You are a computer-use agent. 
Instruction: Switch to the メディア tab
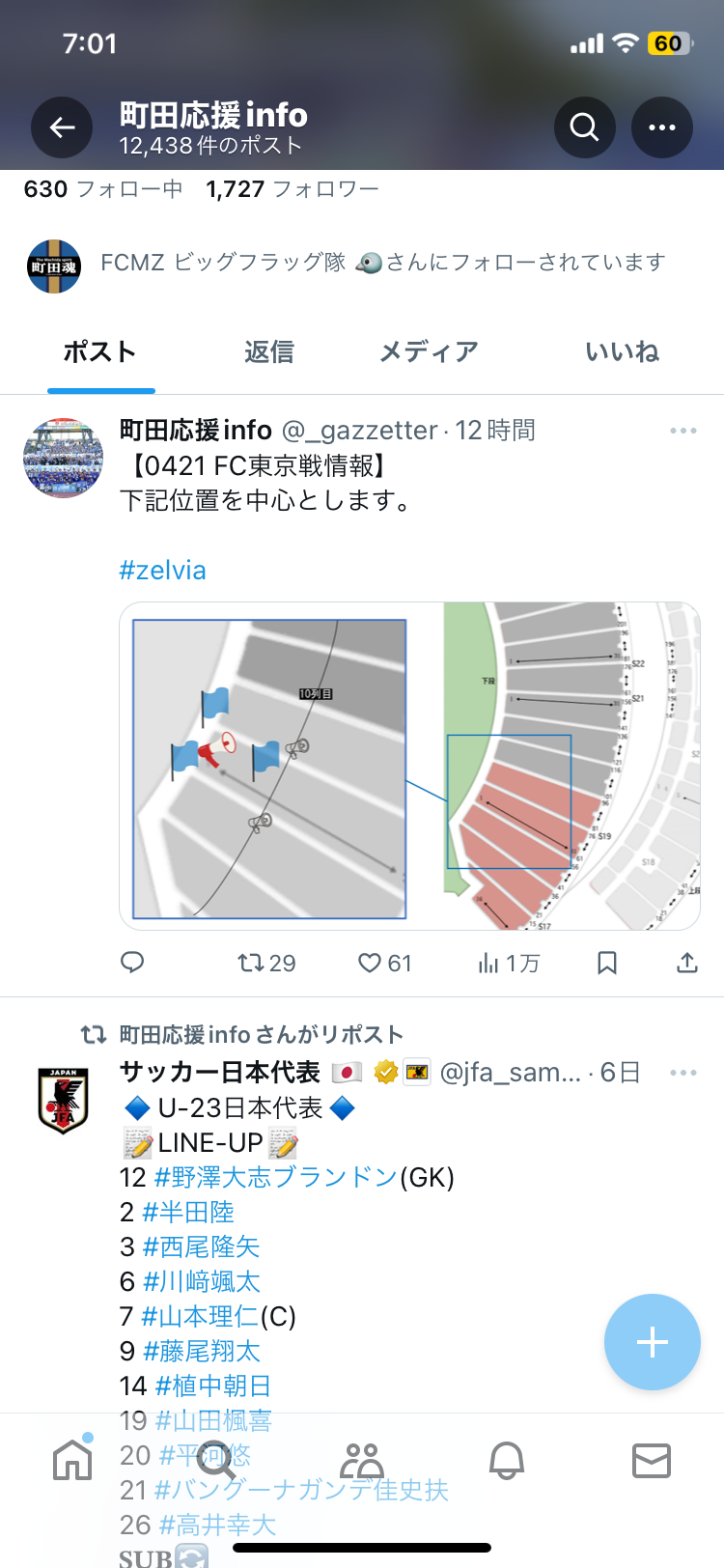coord(429,352)
